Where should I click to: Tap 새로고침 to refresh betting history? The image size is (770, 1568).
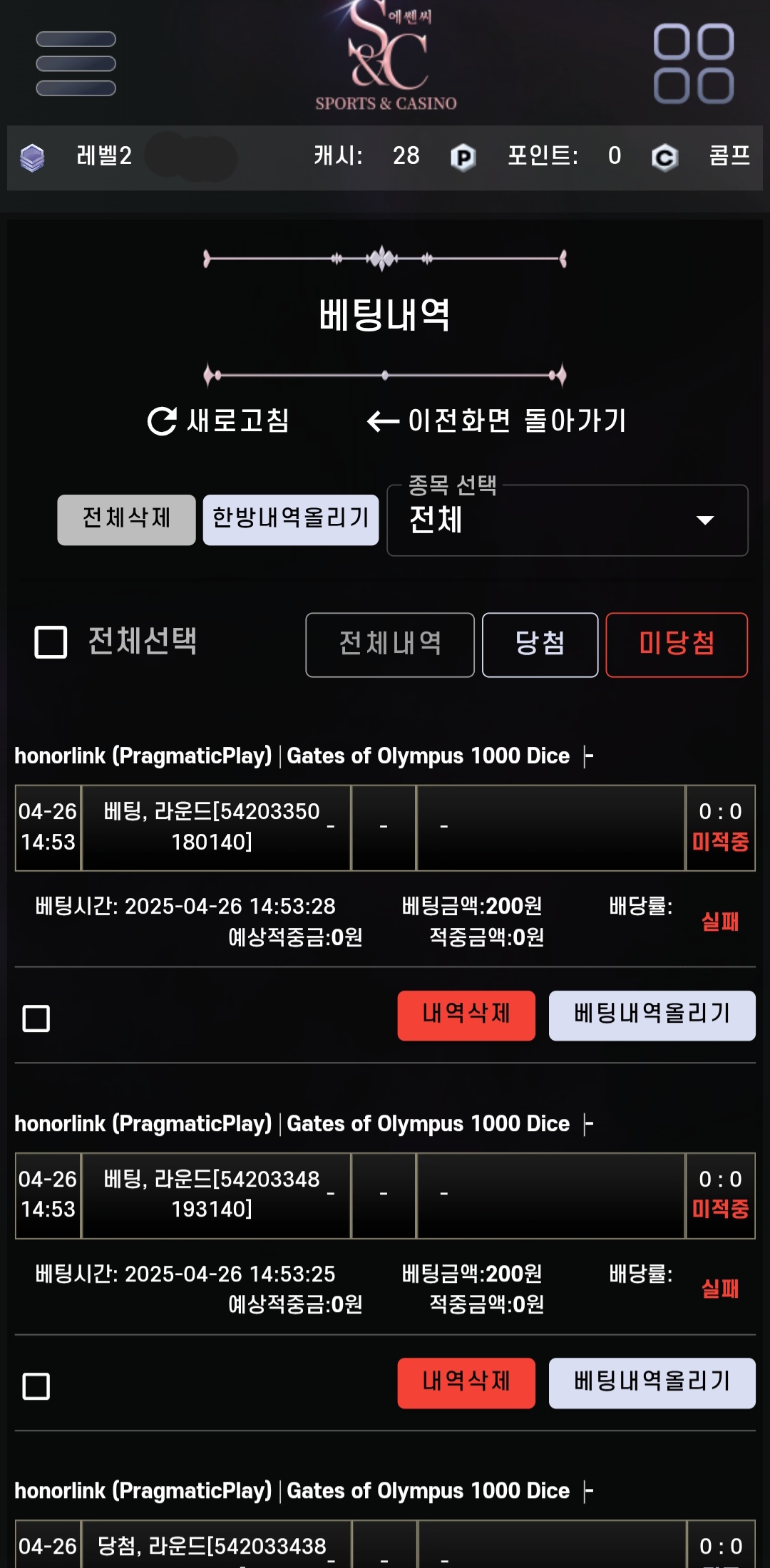[x=218, y=421]
